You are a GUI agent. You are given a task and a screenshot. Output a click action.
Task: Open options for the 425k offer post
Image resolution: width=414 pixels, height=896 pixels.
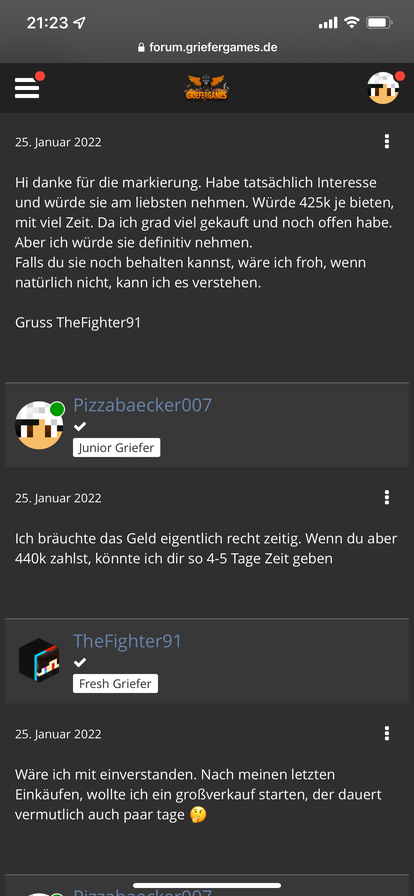point(387,142)
